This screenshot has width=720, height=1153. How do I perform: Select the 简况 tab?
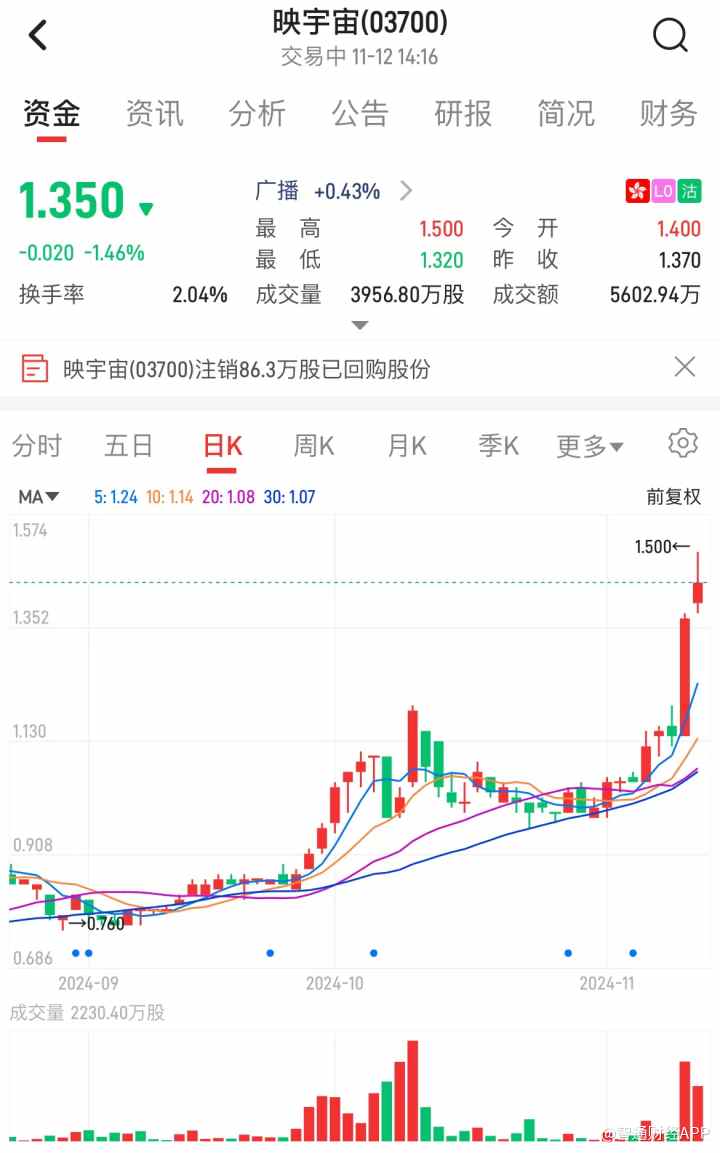click(566, 114)
